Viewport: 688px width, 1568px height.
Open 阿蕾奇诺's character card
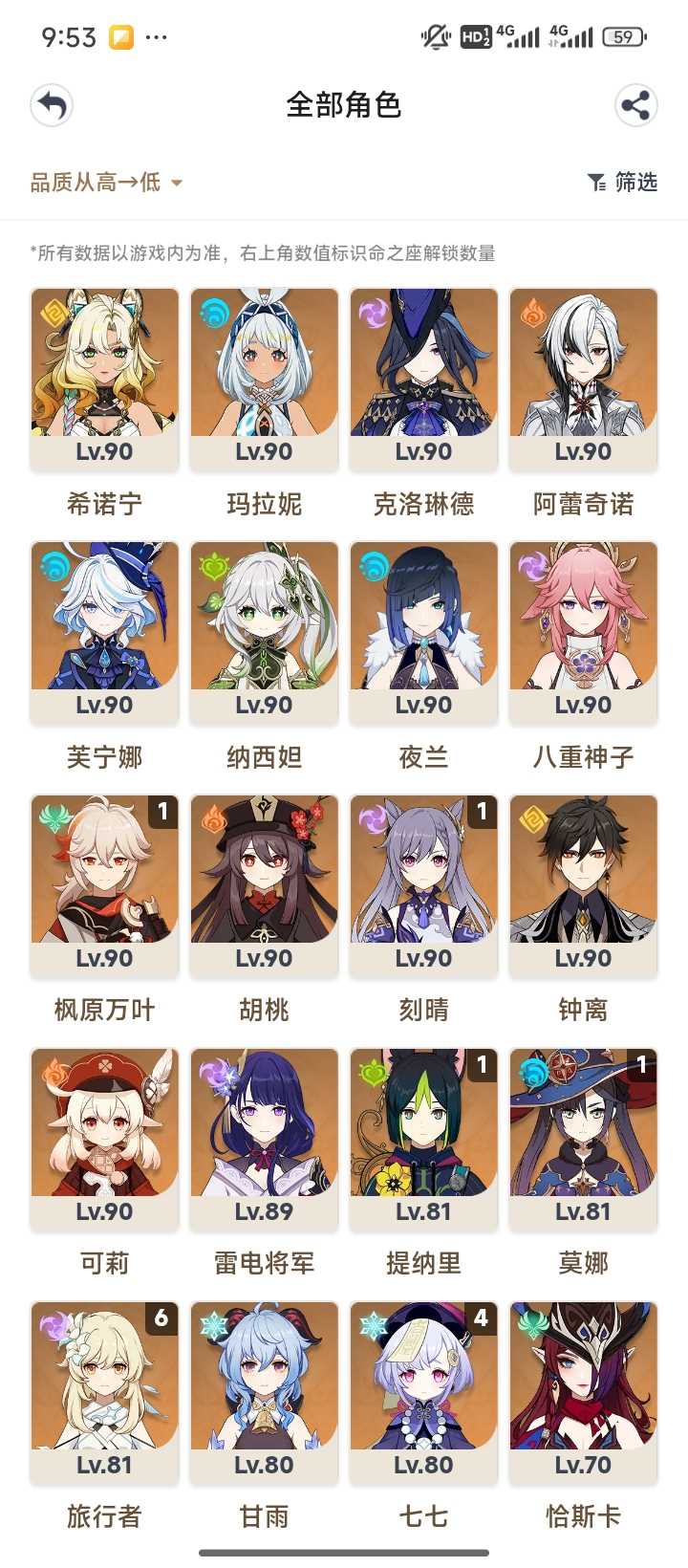583,379
